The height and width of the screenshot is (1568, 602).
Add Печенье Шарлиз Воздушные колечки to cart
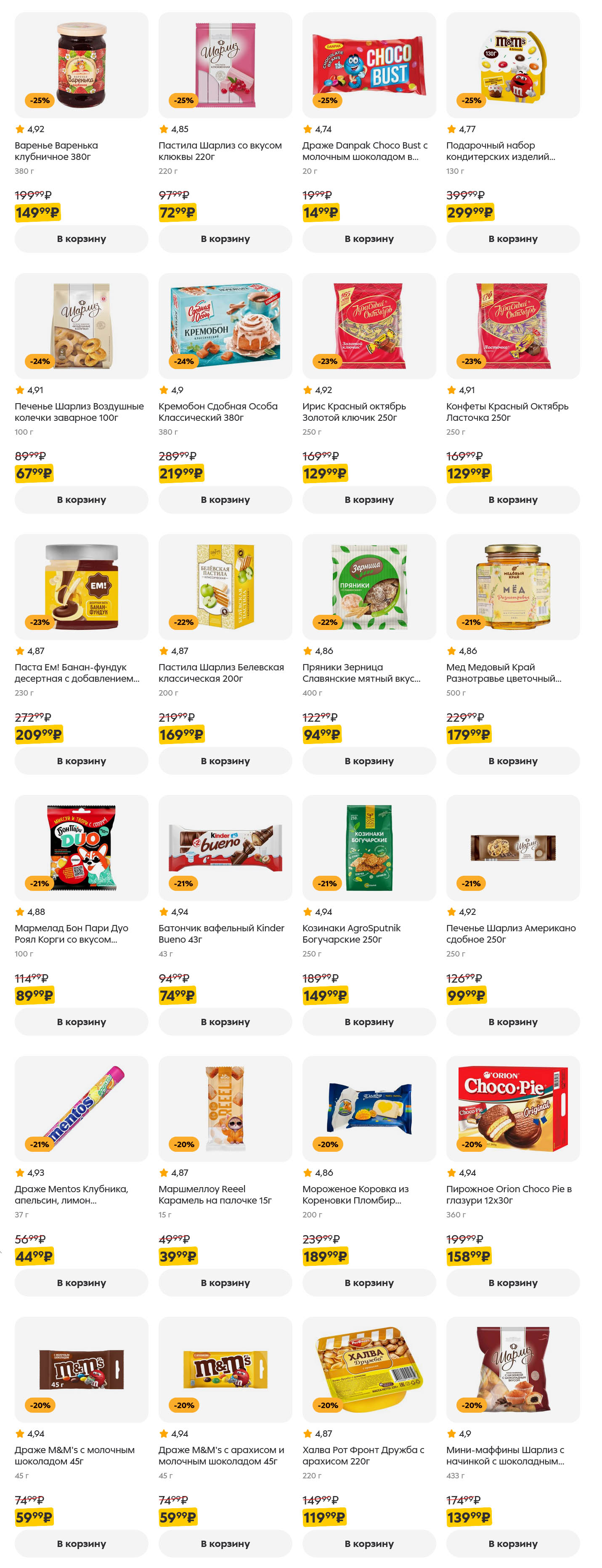81,499
